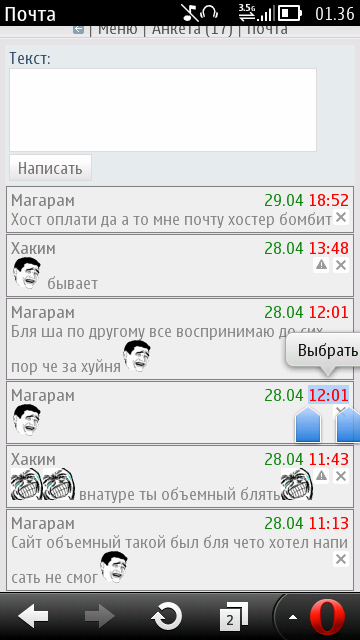Tap the Написать button

point(50,168)
